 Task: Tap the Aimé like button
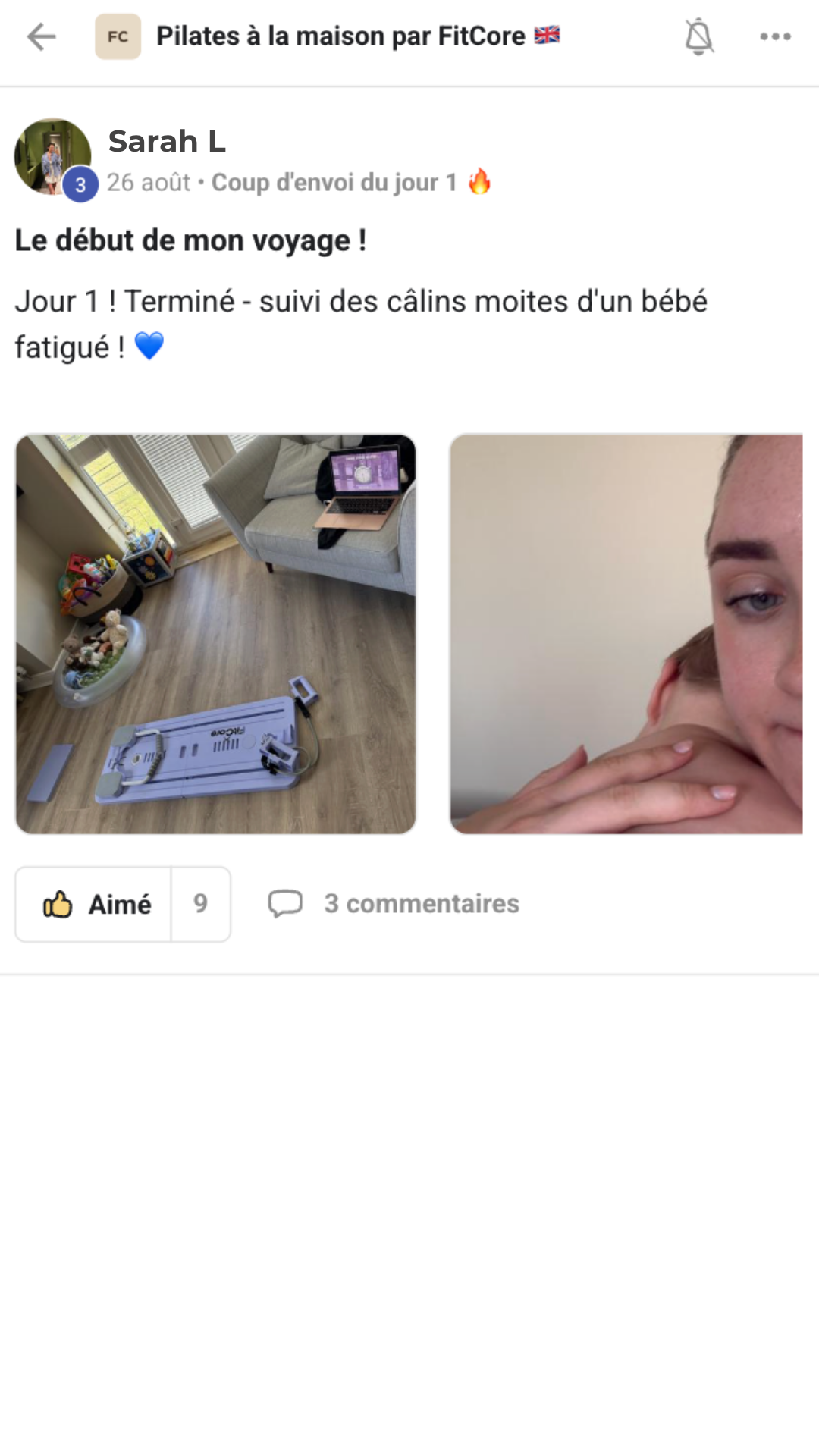(x=95, y=904)
